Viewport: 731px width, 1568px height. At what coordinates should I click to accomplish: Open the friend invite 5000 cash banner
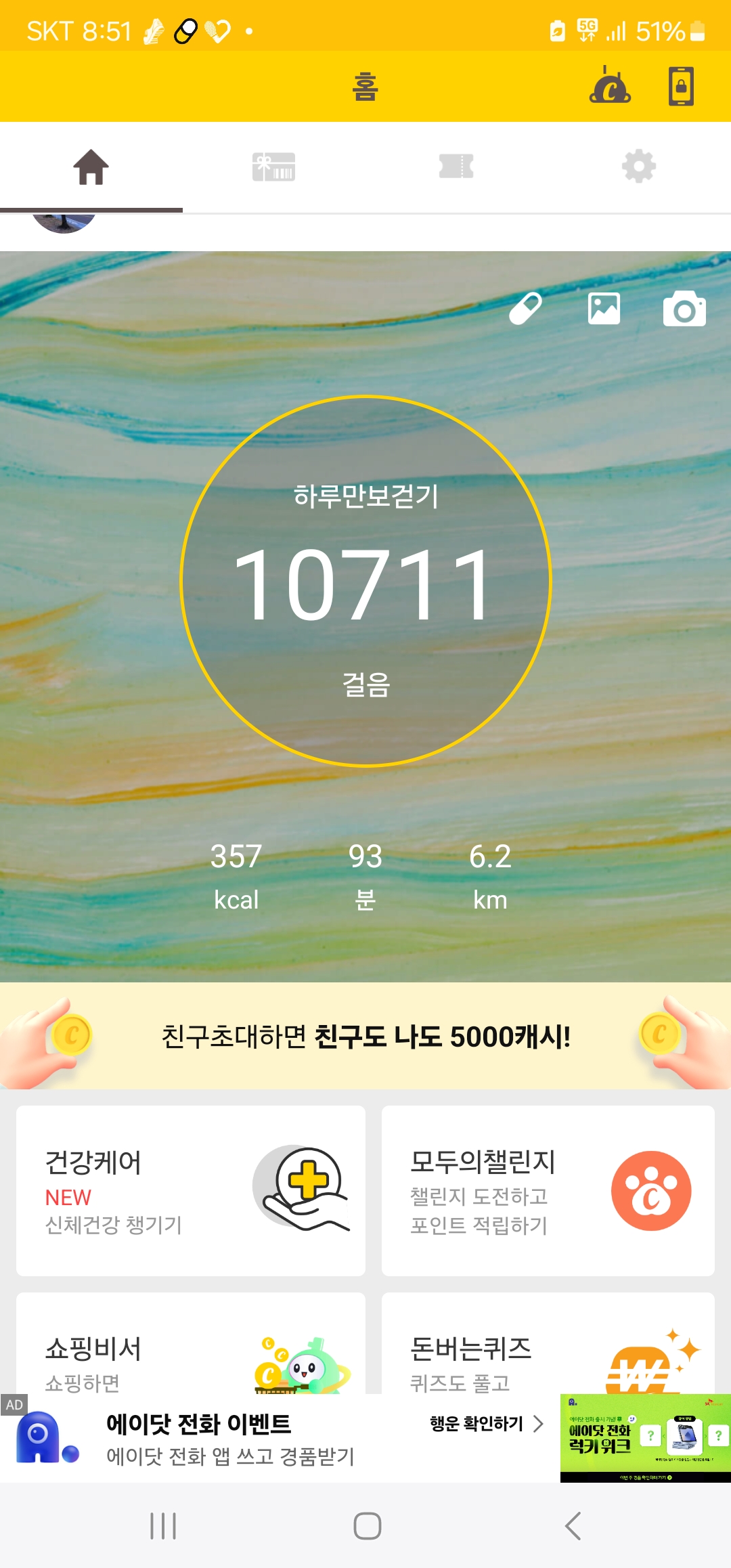[365, 1037]
